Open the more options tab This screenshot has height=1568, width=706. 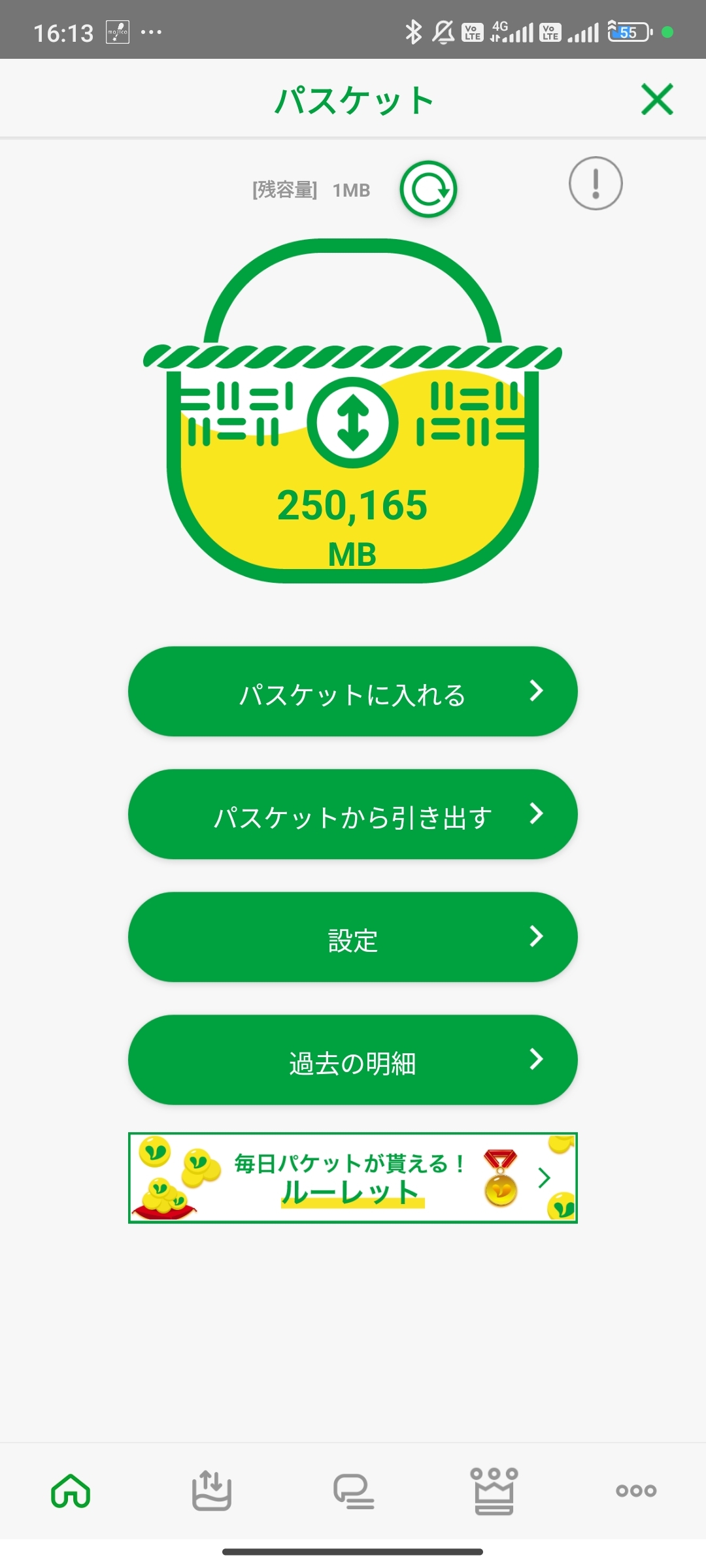pyautogui.click(x=636, y=1491)
